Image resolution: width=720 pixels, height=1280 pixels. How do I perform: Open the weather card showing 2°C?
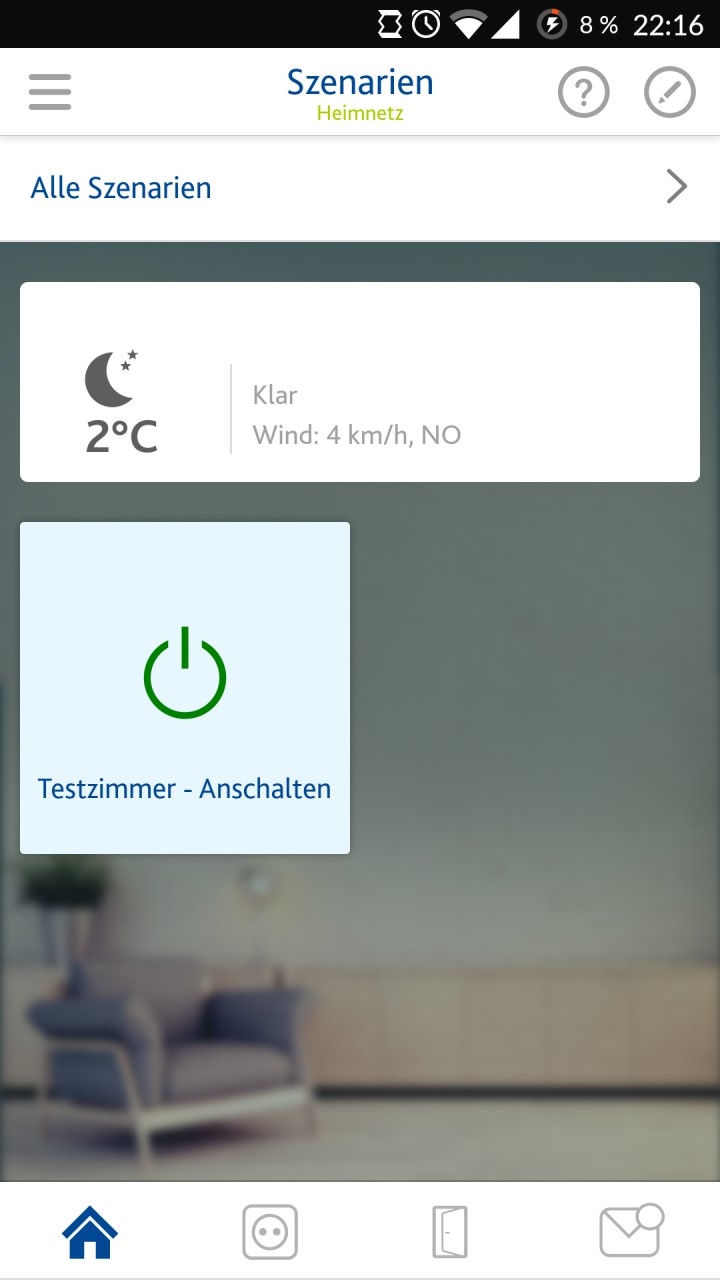pos(360,382)
